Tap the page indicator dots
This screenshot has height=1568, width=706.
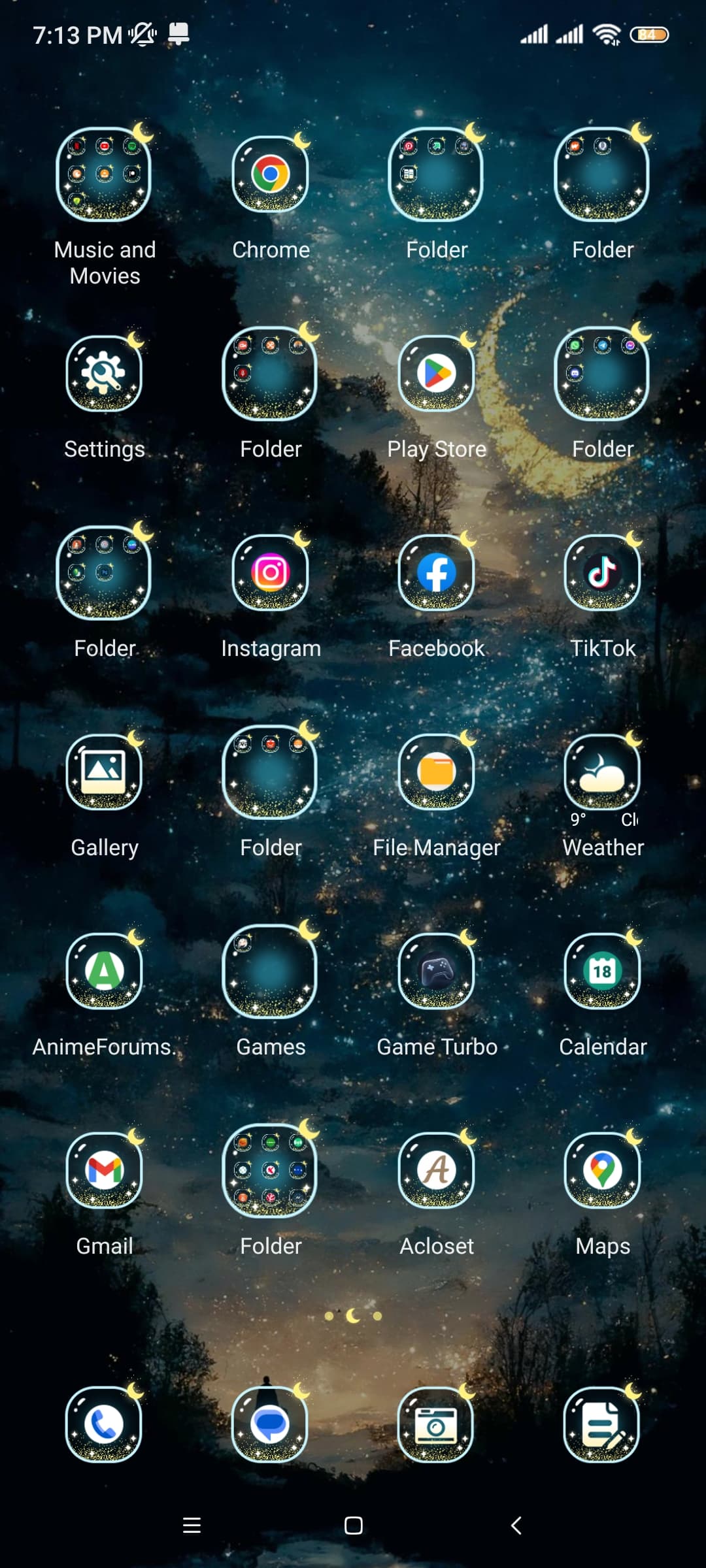coord(352,1315)
